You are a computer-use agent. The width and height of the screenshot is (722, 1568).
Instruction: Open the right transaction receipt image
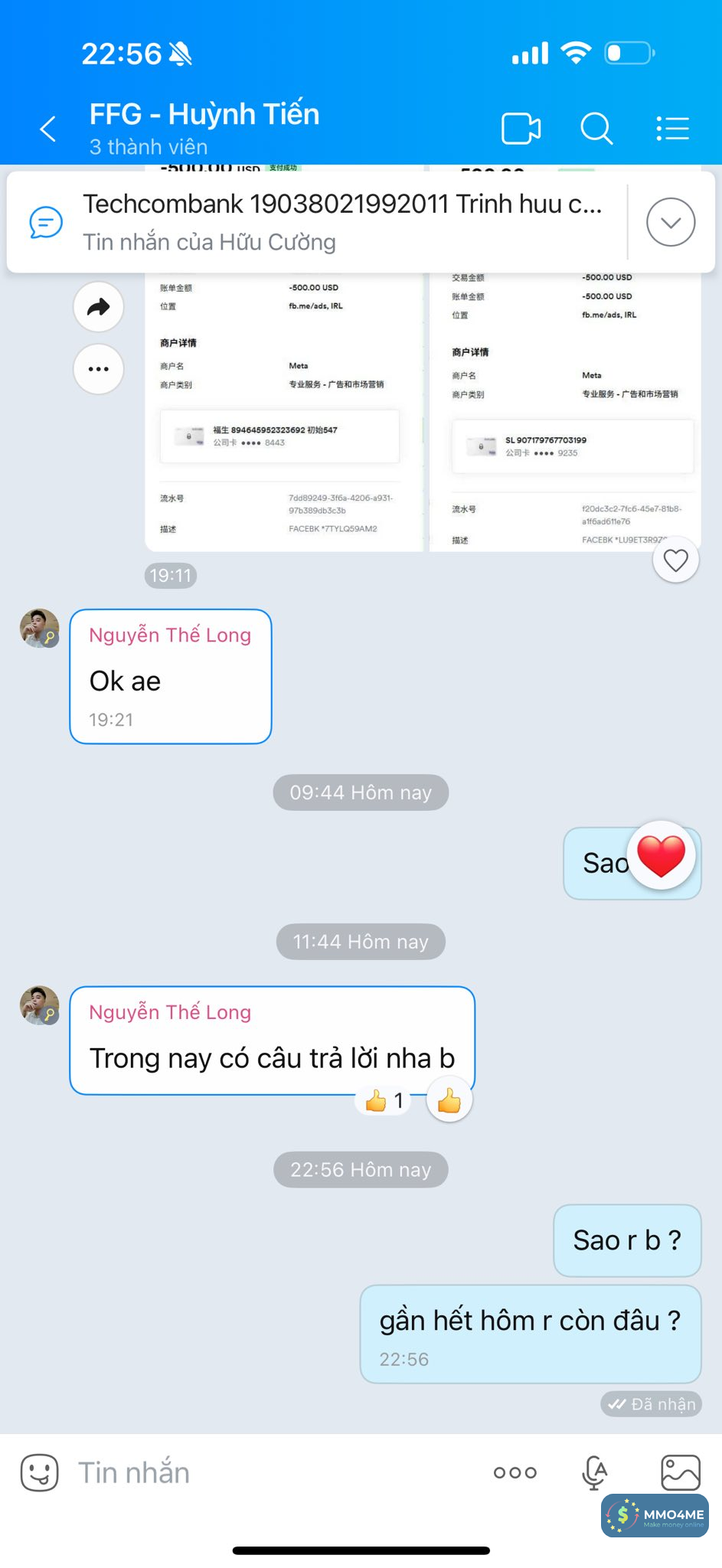[565, 413]
